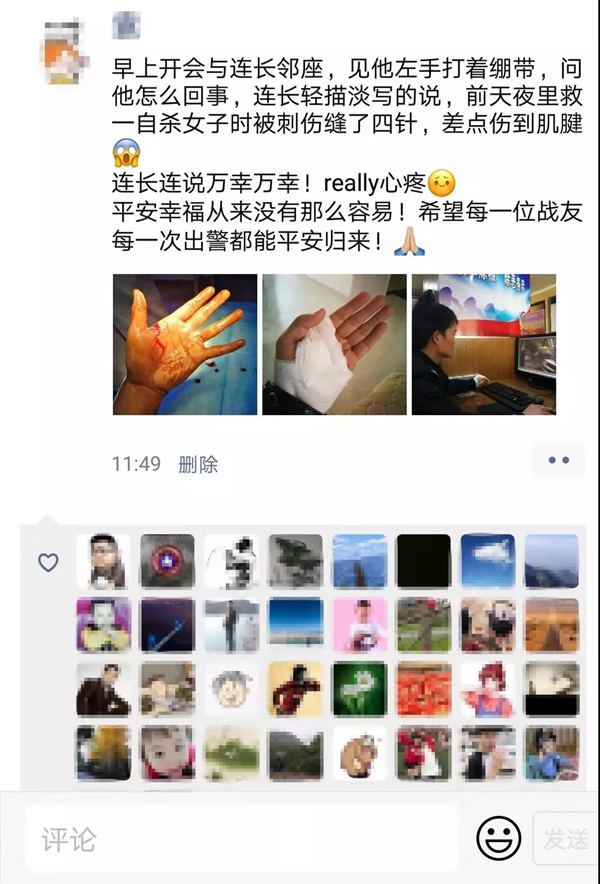
Task: Tap the 发送 send button
Action: pyautogui.click(x=566, y=838)
